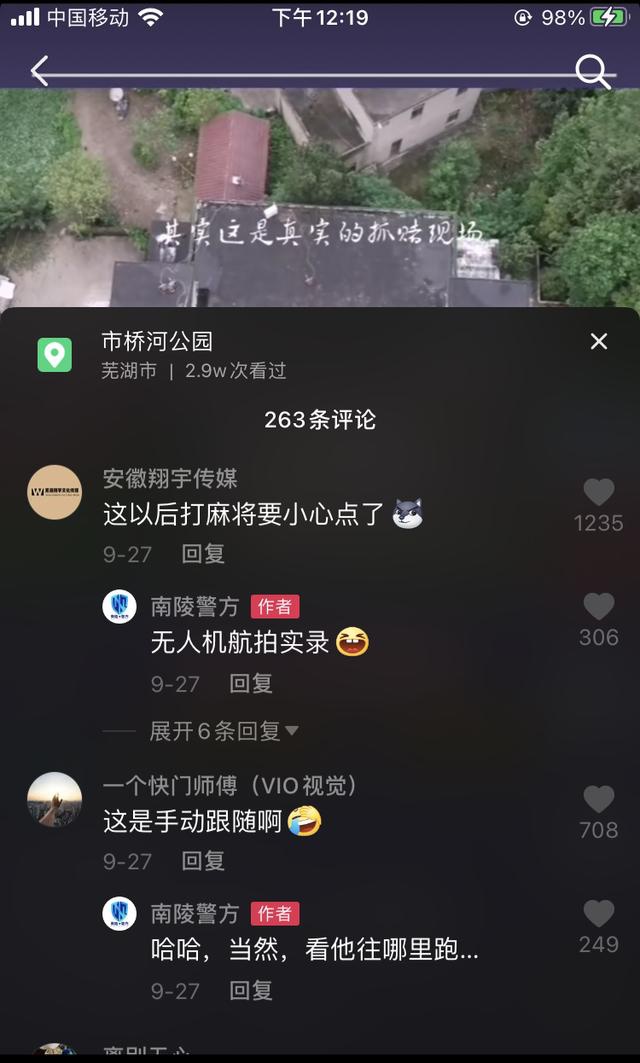Reply to 安徽翔宇传媒's comment
Image resolution: width=640 pixels, height=1063 pixels.
(x=203, y=553)
